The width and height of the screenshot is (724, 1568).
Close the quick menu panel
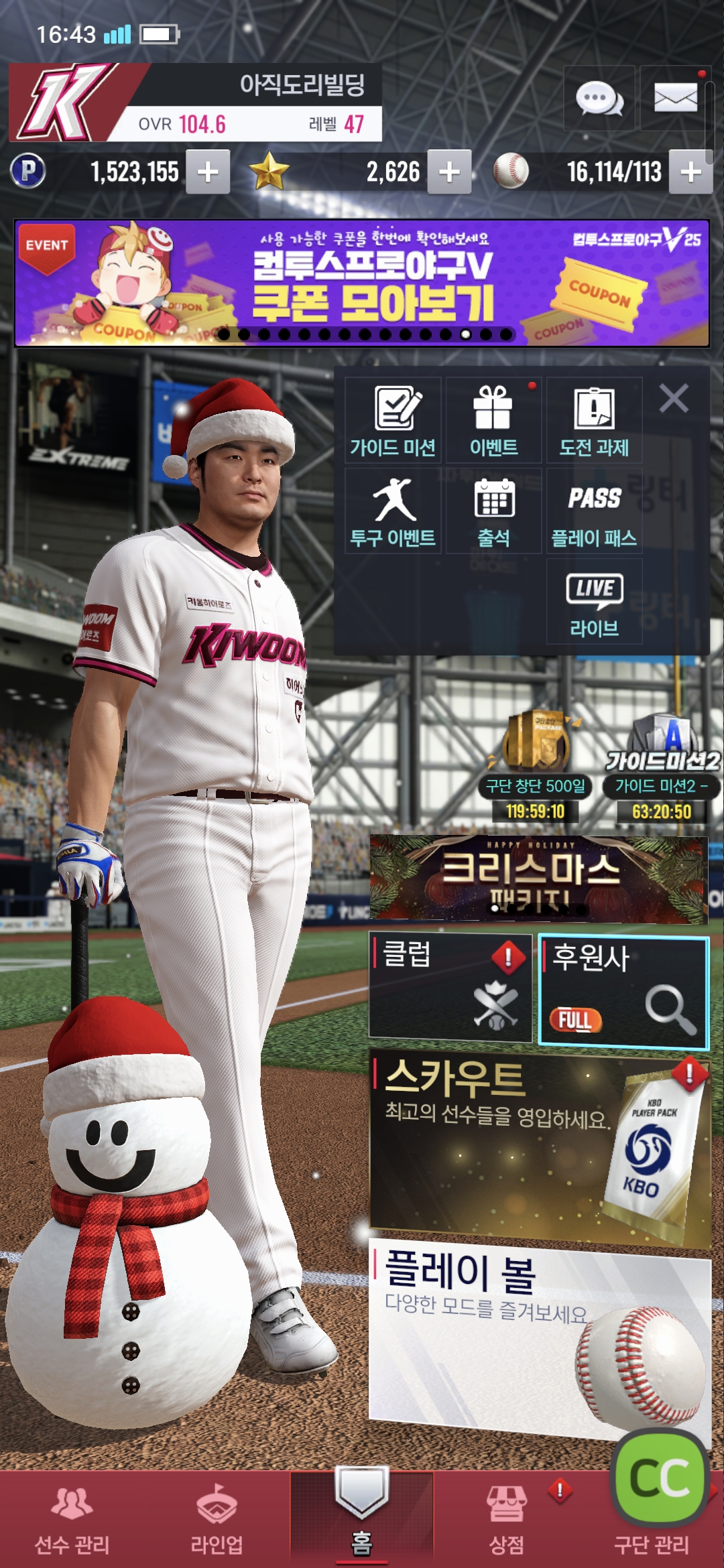674,399
